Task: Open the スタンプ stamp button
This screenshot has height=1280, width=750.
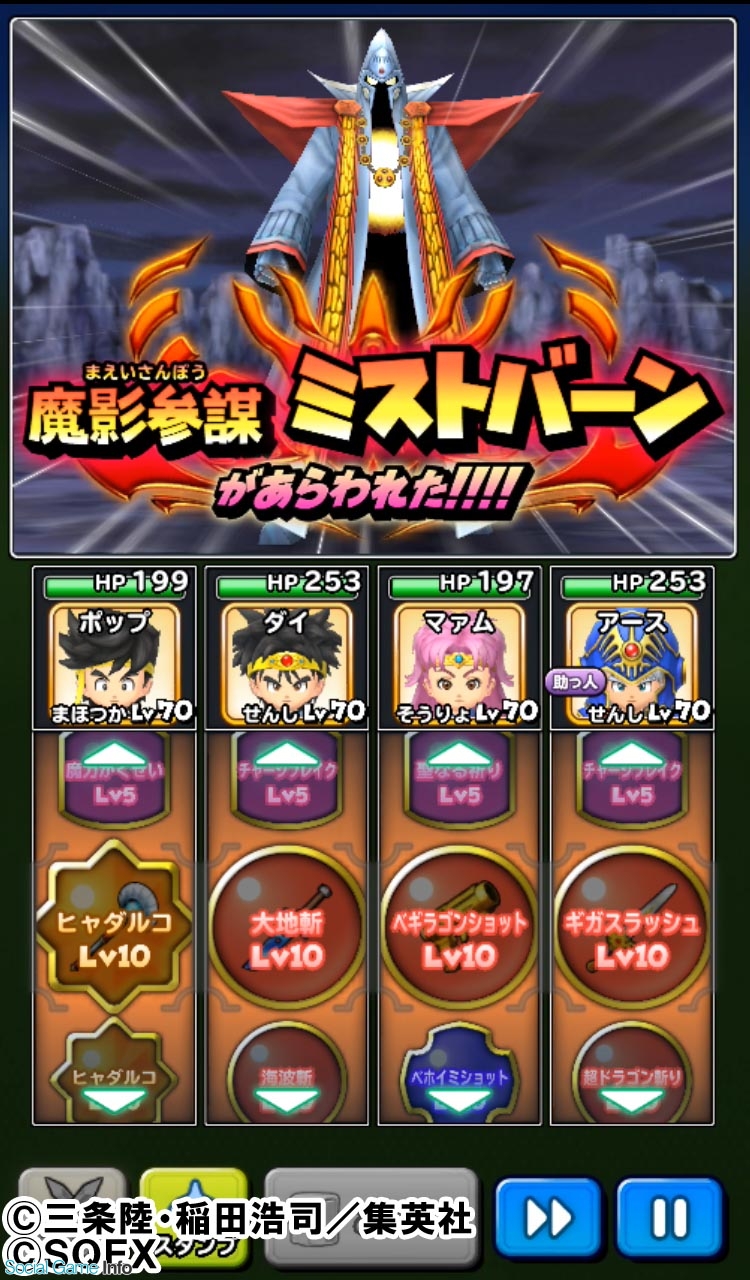Action: coord(193,1210)
